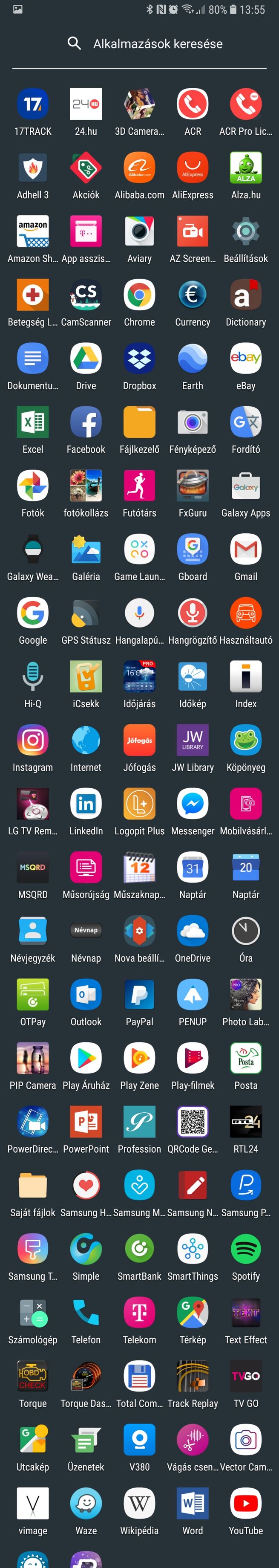The height and width of the screenshot is (1568, 279).
Task: Launch YouTube
Action: [246, 1504]
